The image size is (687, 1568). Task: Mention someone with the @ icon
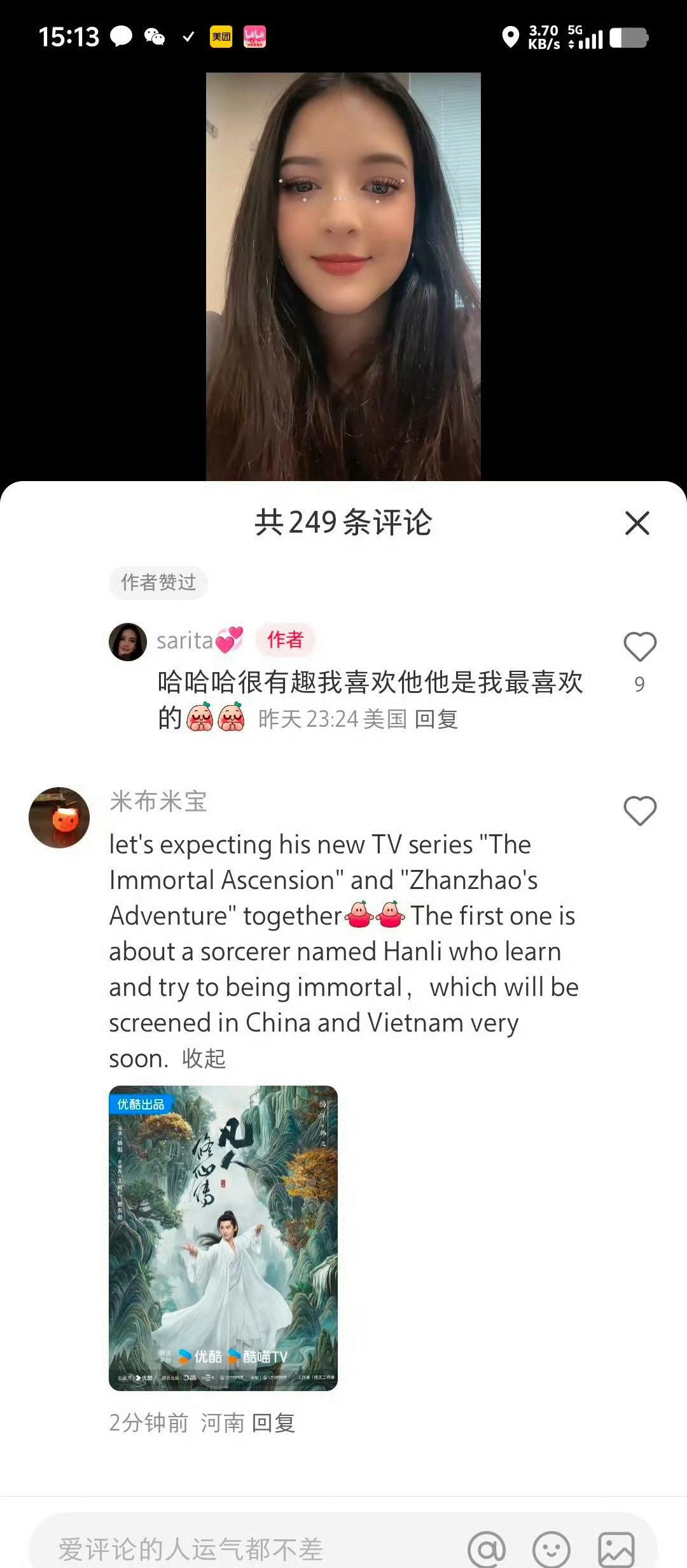point(487,1549)
